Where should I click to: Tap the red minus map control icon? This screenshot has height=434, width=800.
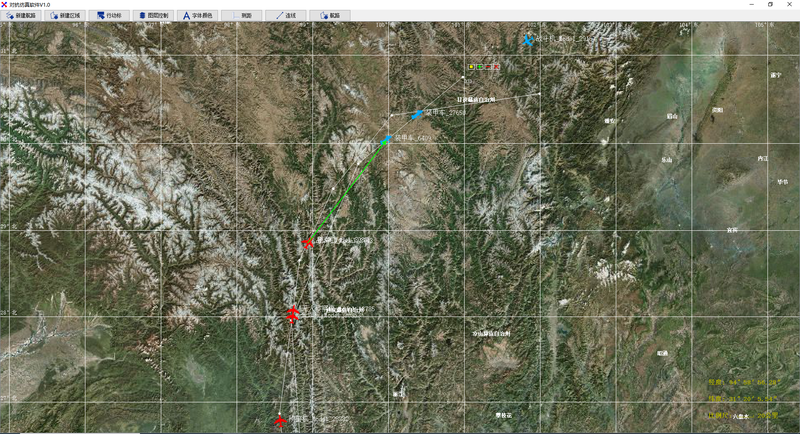488,67
